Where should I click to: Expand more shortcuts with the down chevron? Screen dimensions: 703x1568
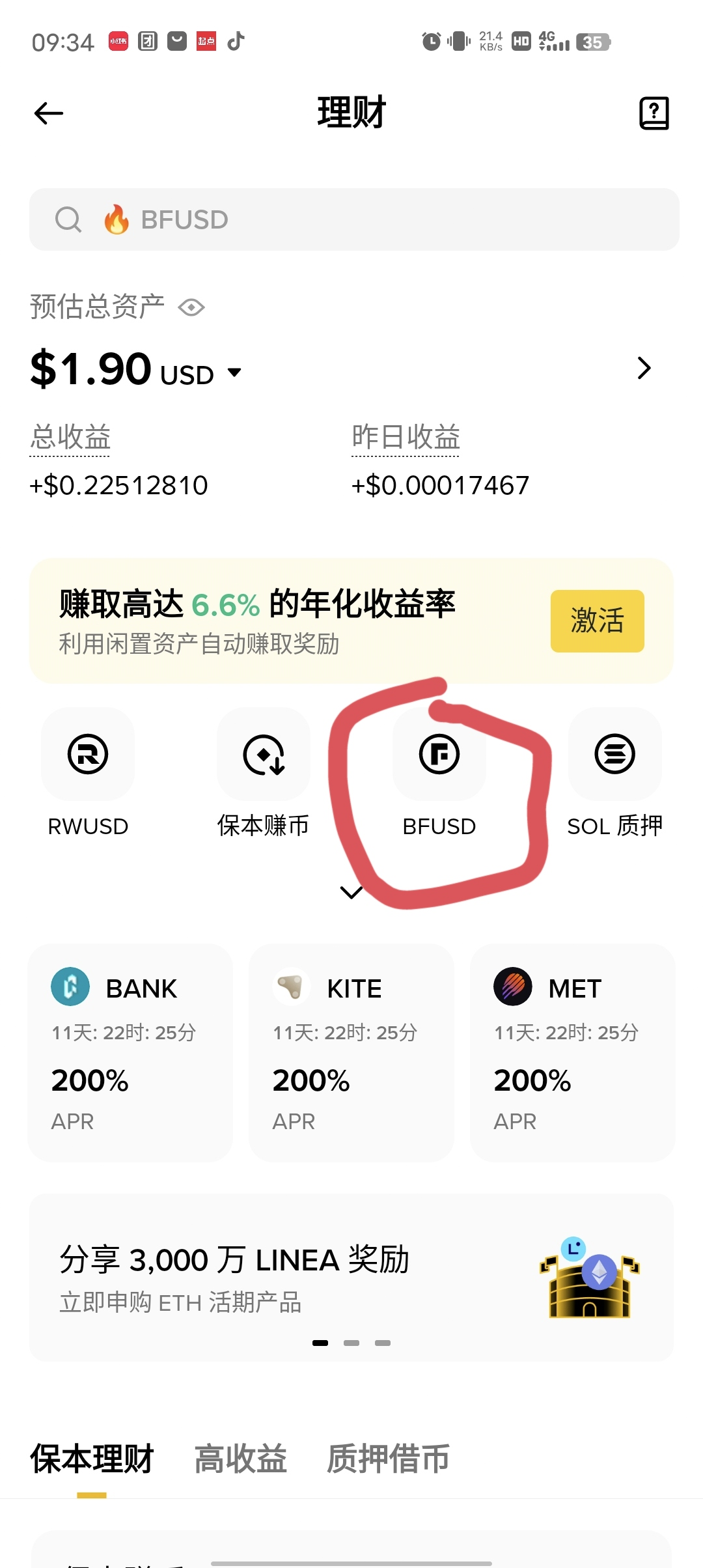click(351, 893)
